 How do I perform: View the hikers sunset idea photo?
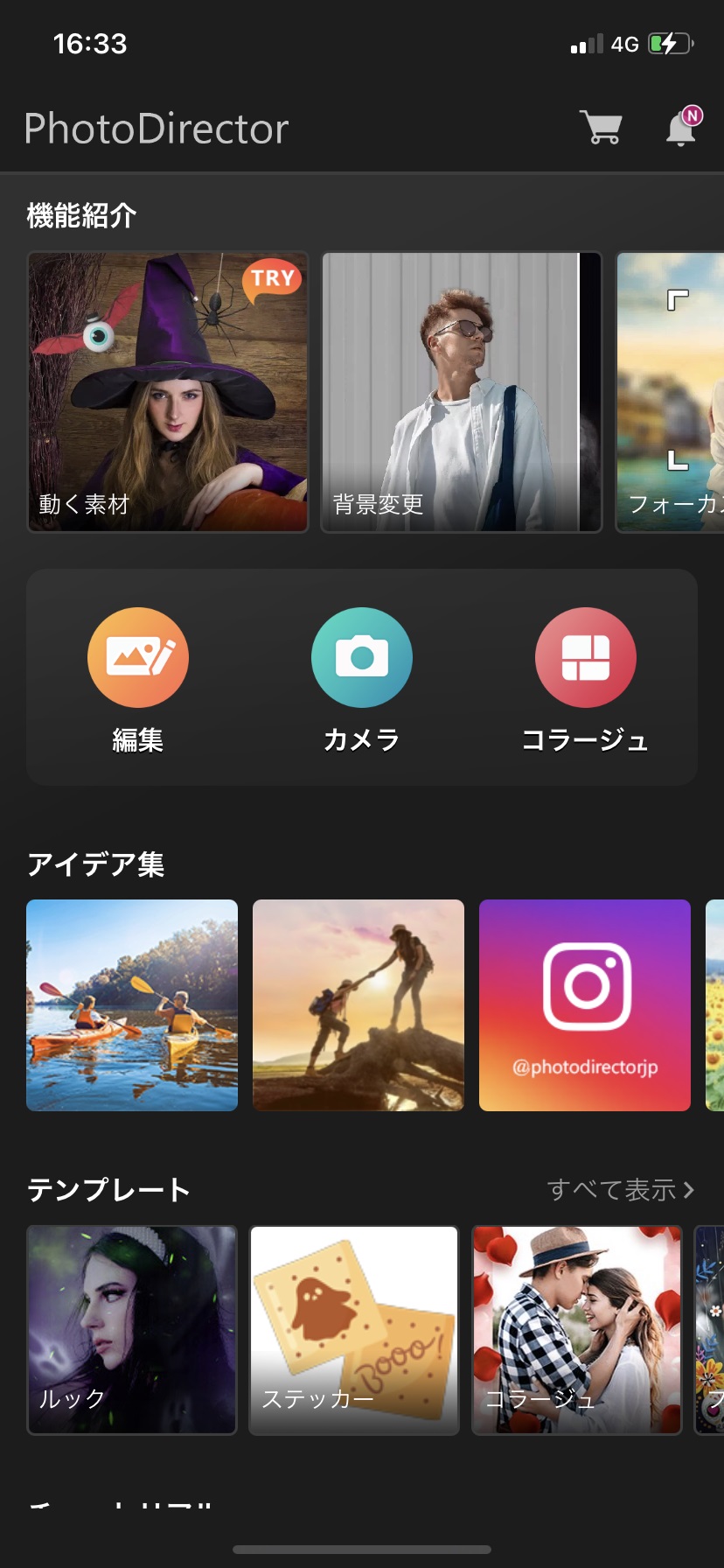(x=359, y=1005)
